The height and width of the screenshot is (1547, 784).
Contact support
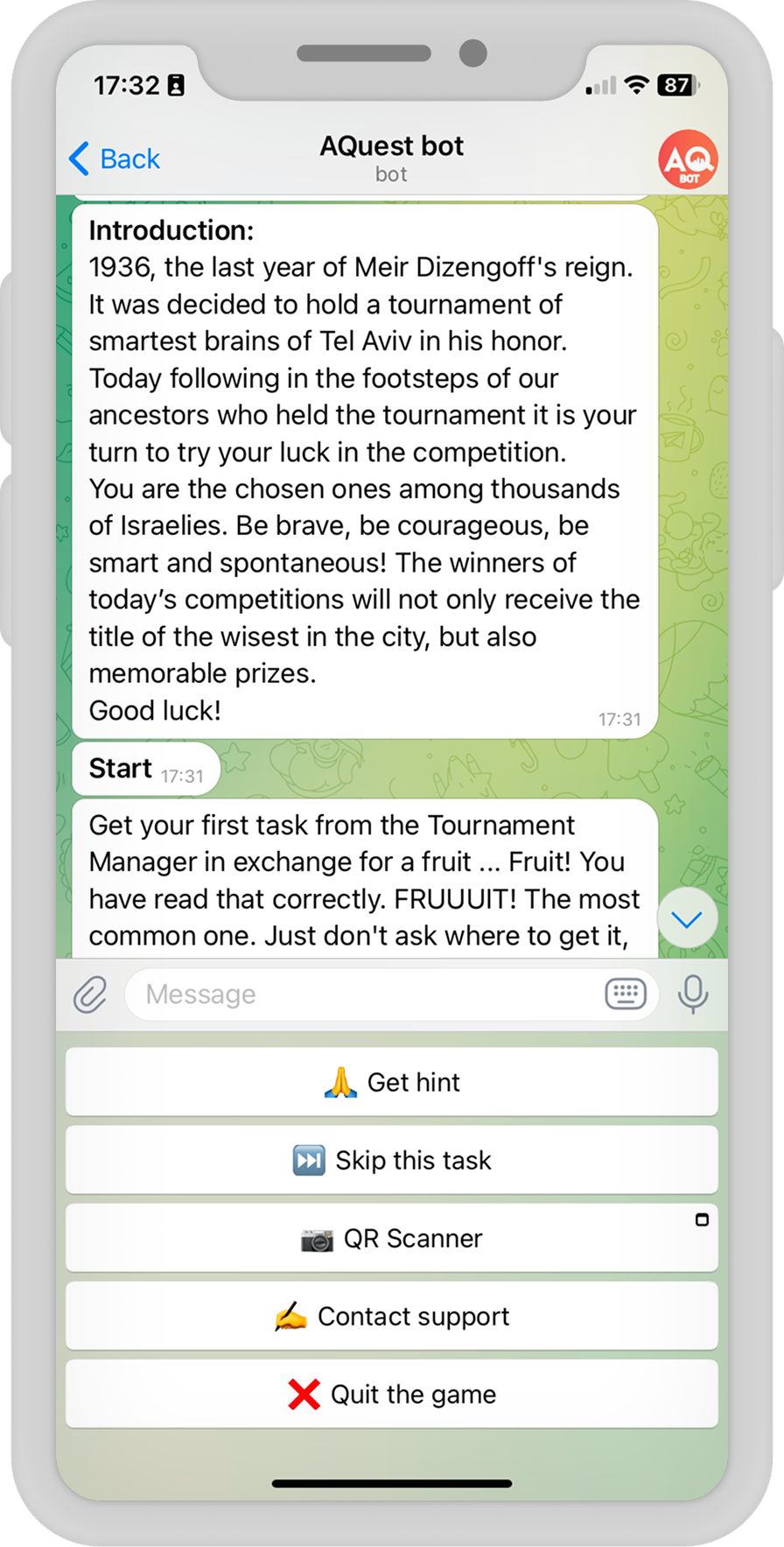392,1316
